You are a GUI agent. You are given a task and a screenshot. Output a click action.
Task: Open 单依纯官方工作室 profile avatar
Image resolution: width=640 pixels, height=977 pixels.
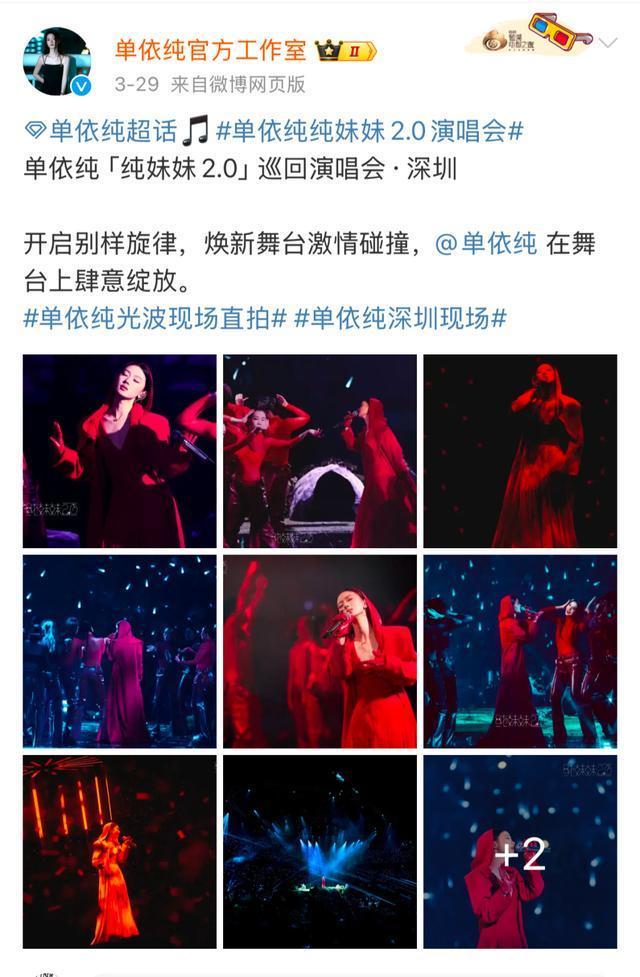click(x=57, y=62)
